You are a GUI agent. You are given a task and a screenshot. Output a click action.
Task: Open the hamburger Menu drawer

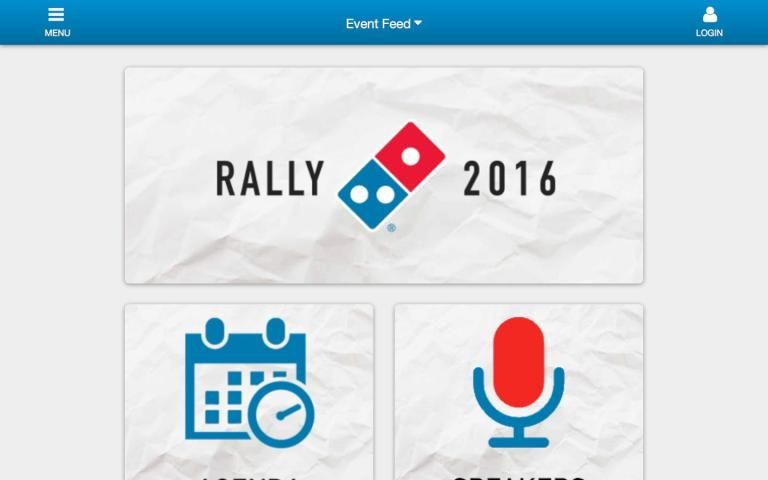(x=57, y=22)
